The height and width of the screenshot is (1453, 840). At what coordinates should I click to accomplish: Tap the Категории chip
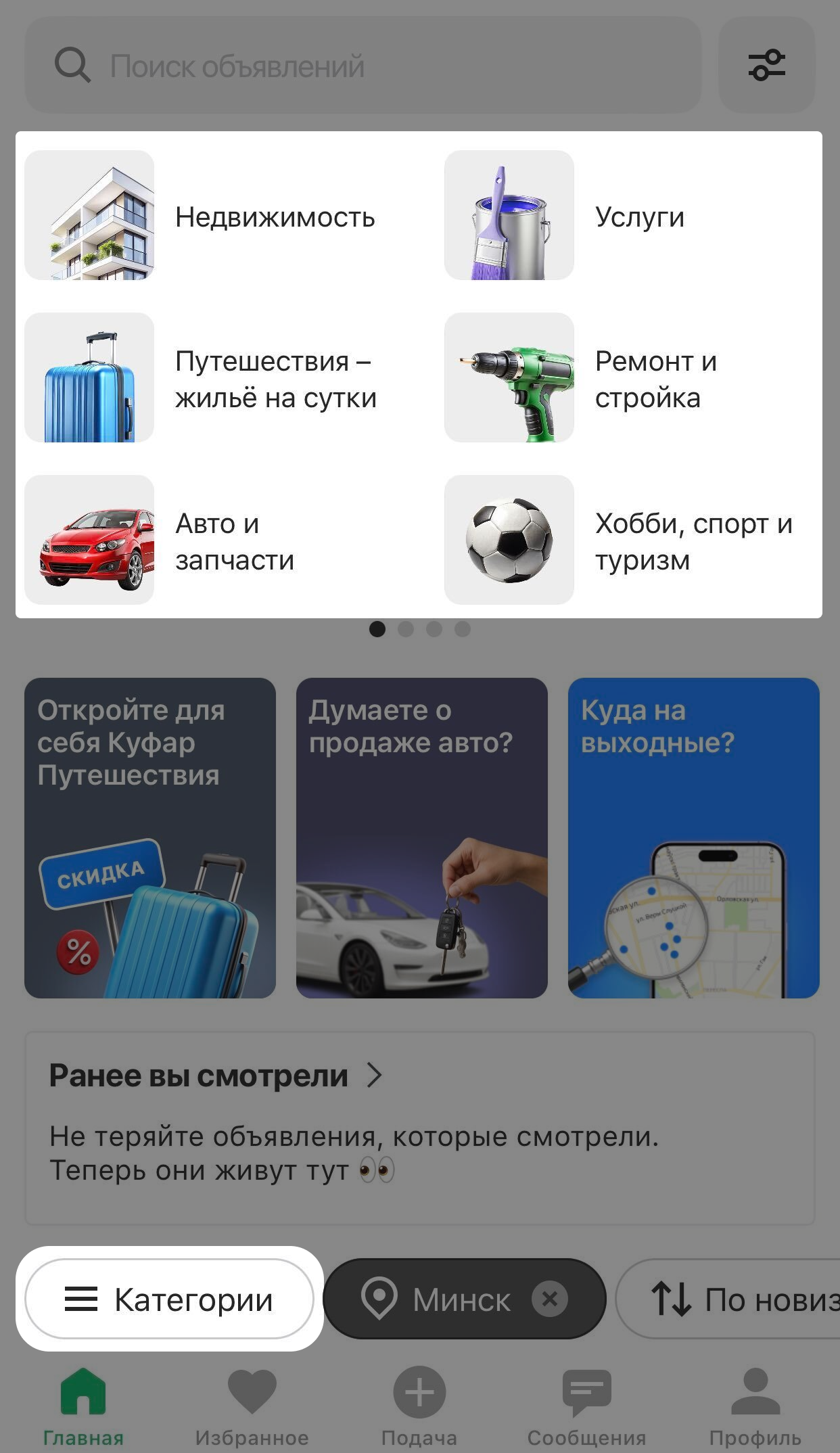pyautogui.click(x=169, y=1299)
